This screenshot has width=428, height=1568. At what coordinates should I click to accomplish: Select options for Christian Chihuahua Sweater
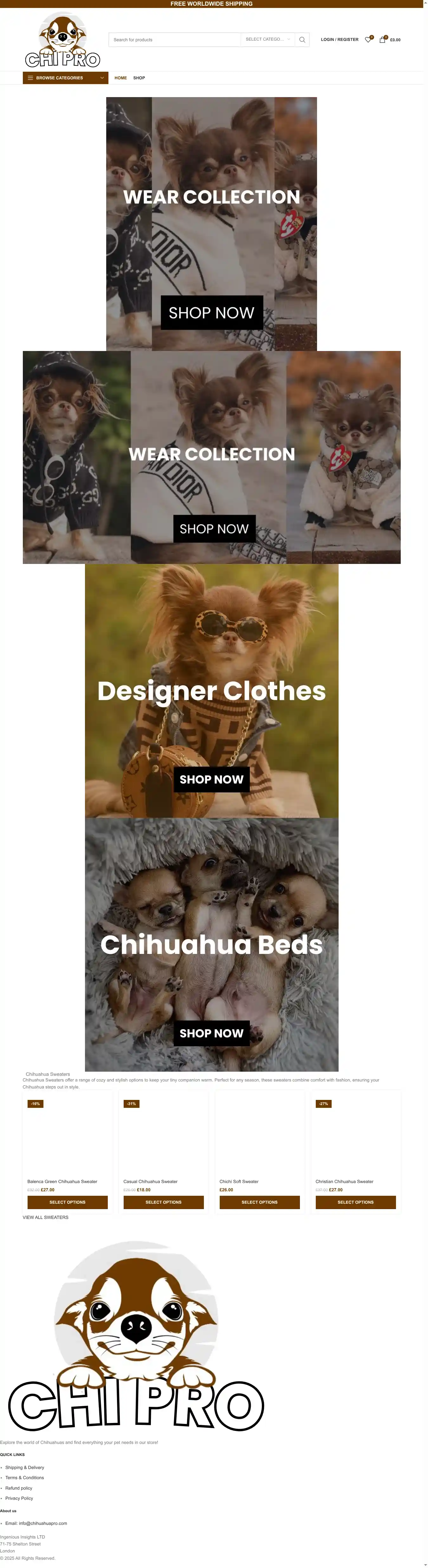(x=355, y=1202)
